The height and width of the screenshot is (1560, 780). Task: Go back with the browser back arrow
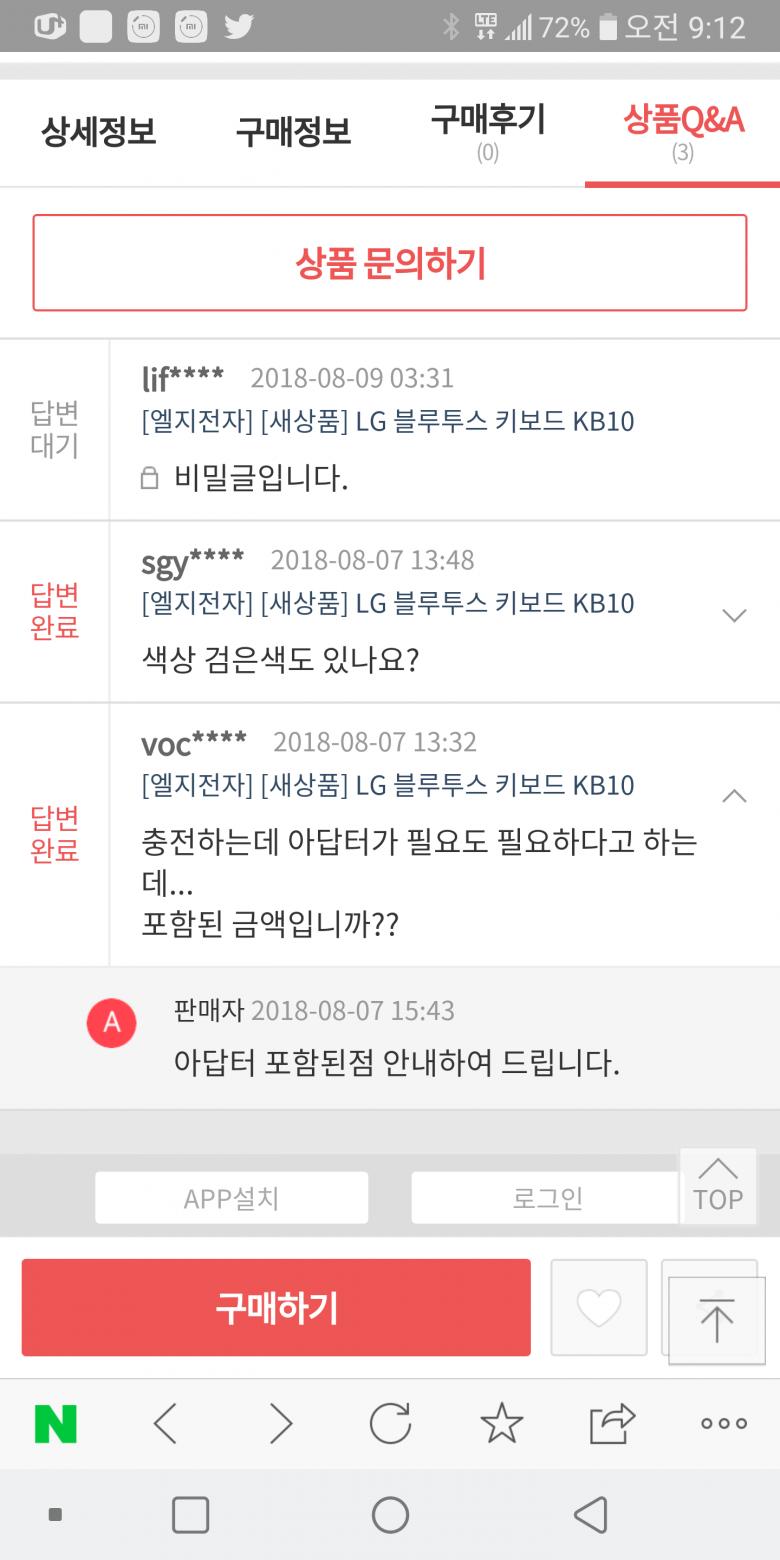pos(166,1424)
